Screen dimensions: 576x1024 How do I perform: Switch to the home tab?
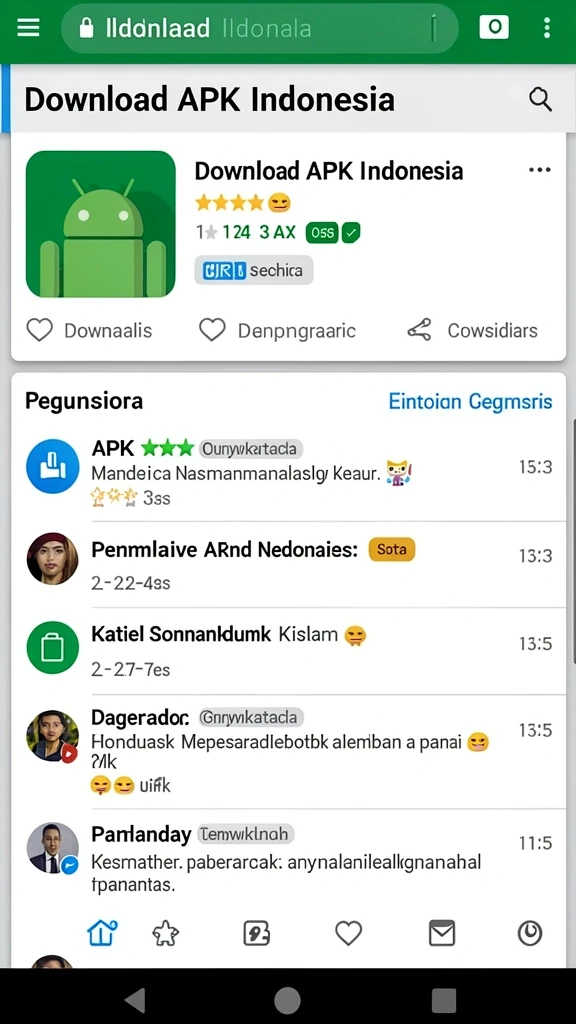pos(103,933)
